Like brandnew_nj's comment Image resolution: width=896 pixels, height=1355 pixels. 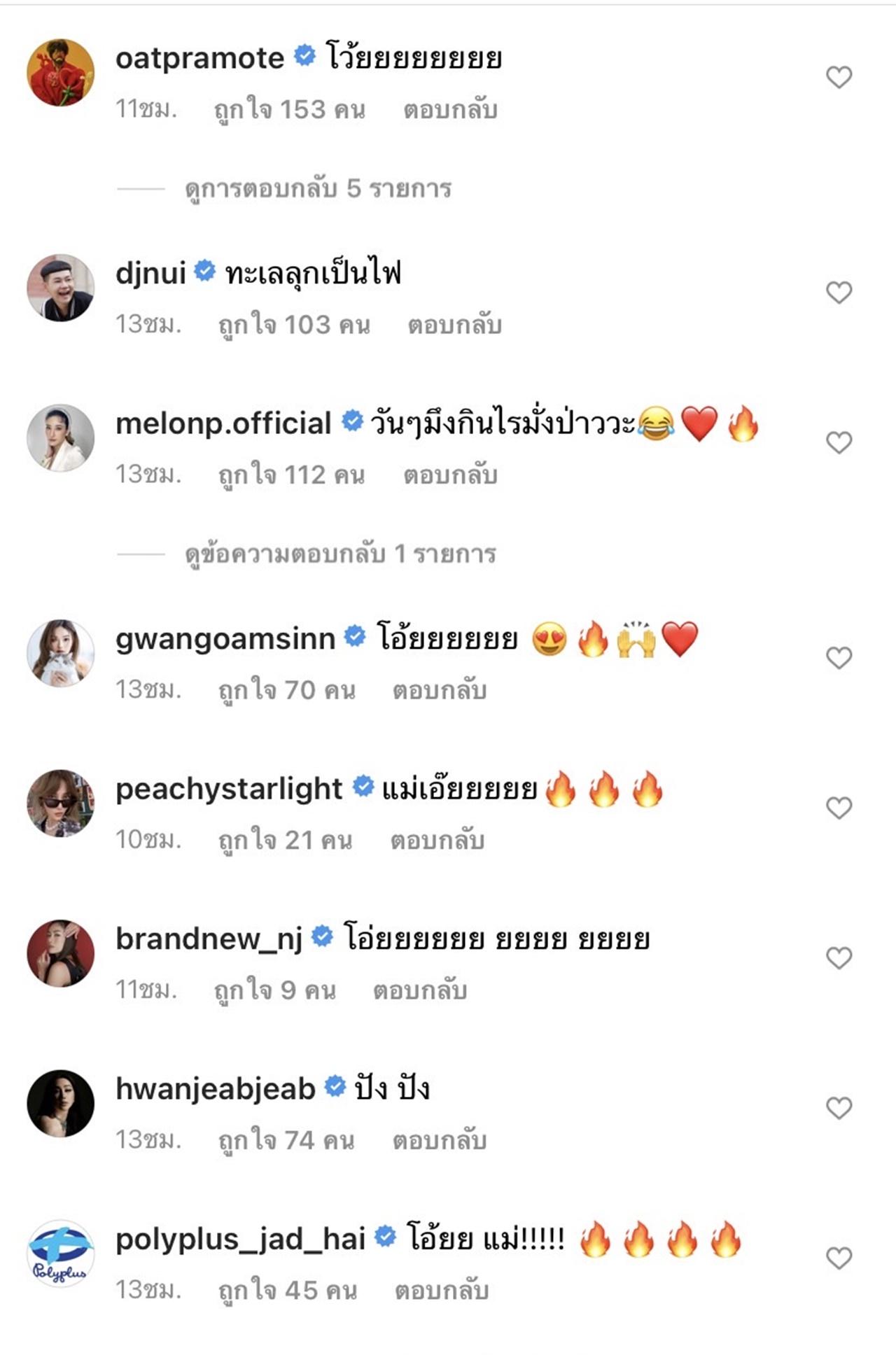coord(839,957)
